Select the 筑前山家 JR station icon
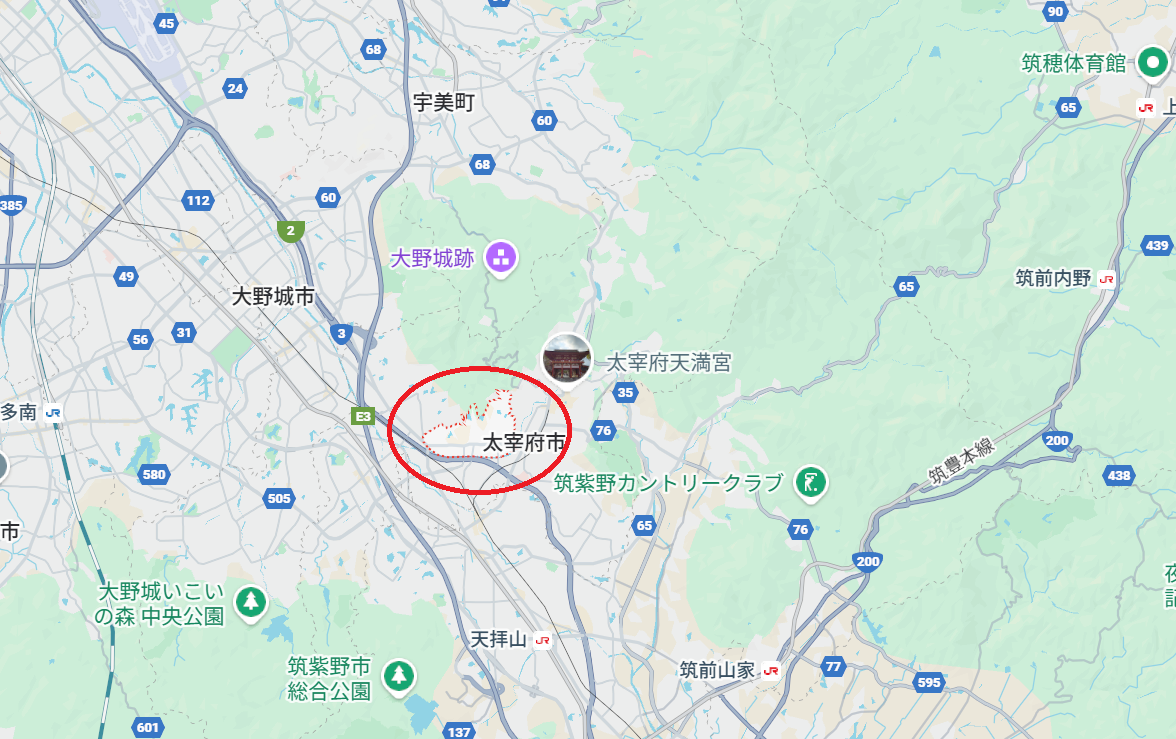Screen dimensions: 1176x739 point(771,671)
